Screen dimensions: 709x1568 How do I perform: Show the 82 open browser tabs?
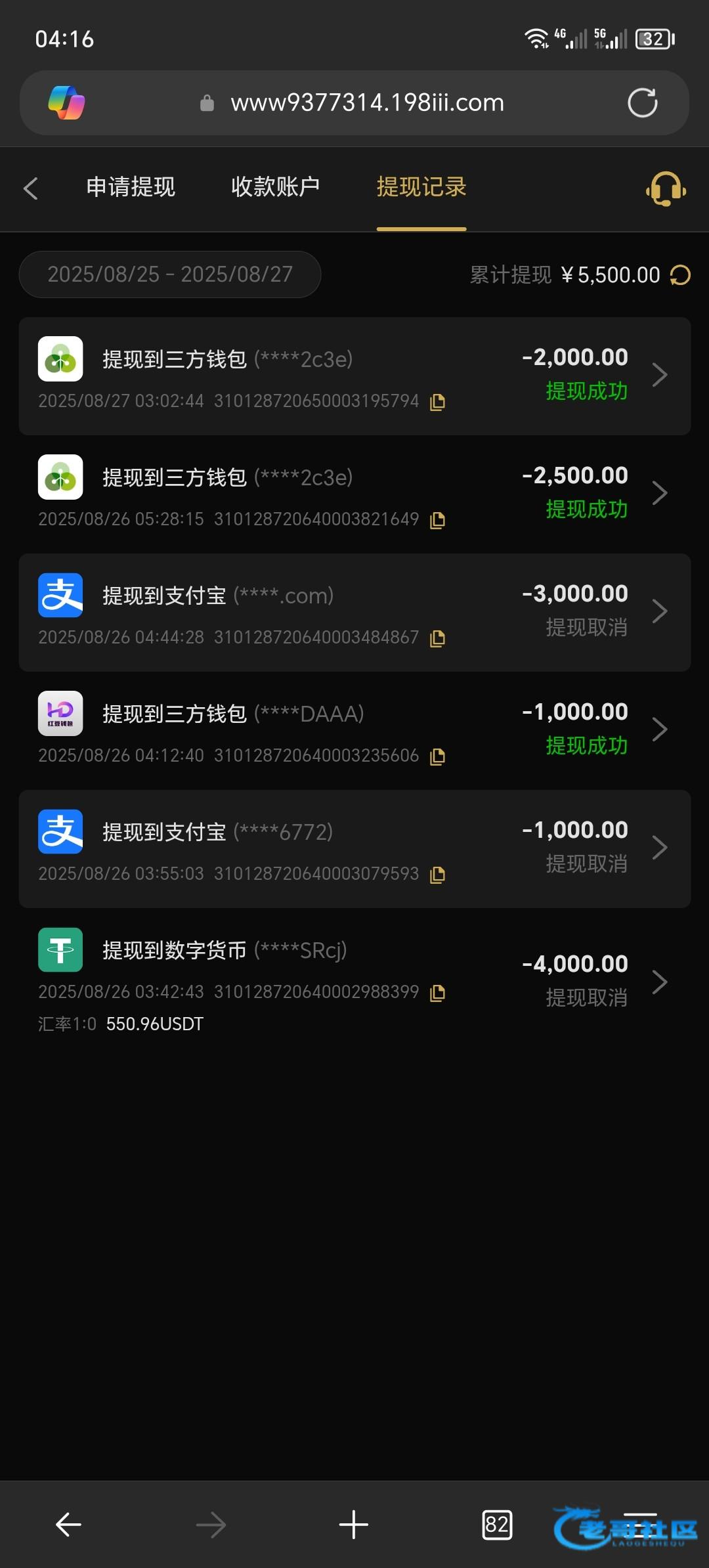click(496, 1525)
